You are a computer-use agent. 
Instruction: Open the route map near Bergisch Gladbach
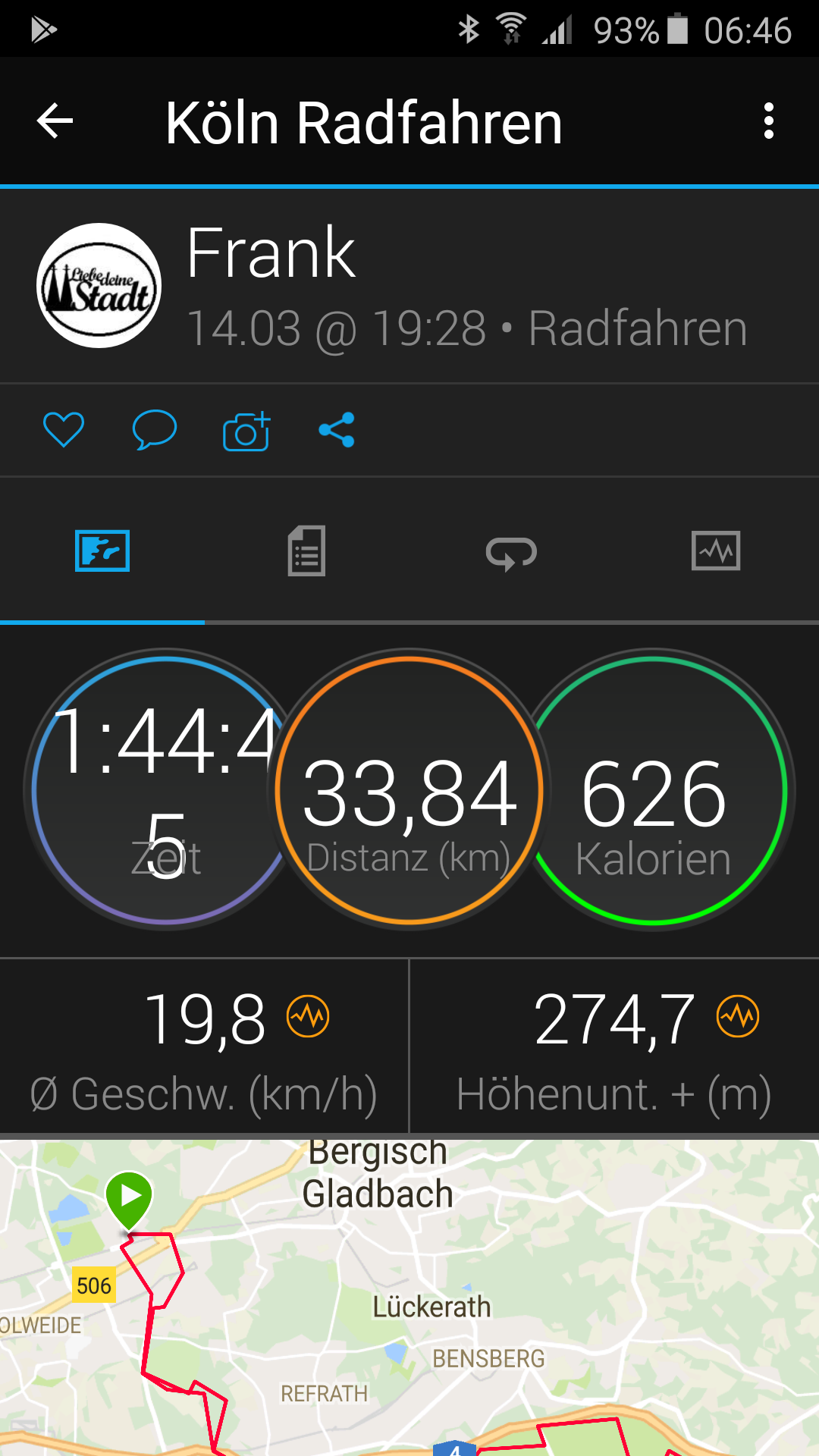[409, 1297]
